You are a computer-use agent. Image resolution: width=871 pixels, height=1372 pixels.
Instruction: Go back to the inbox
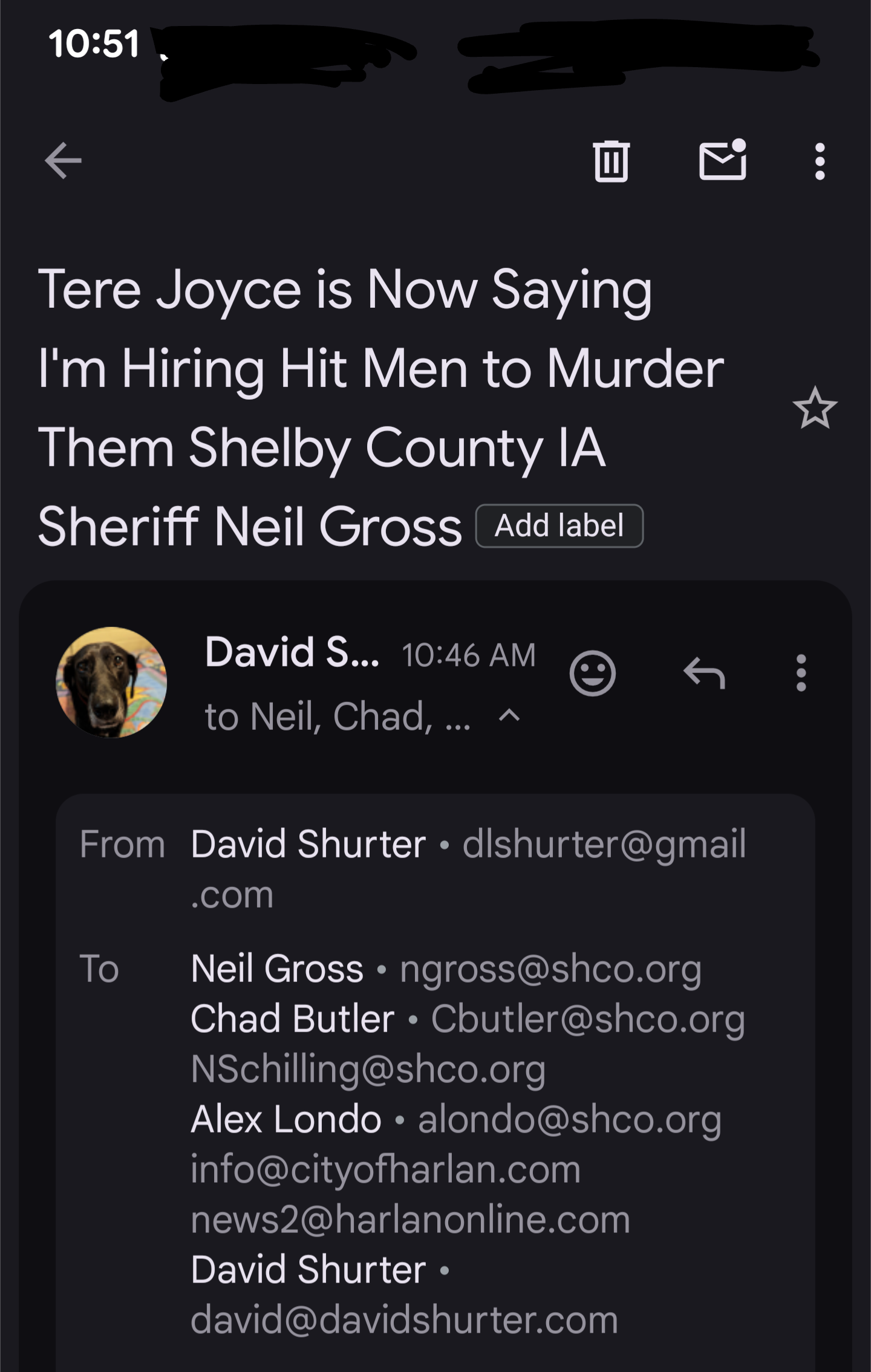click(63, 161)
